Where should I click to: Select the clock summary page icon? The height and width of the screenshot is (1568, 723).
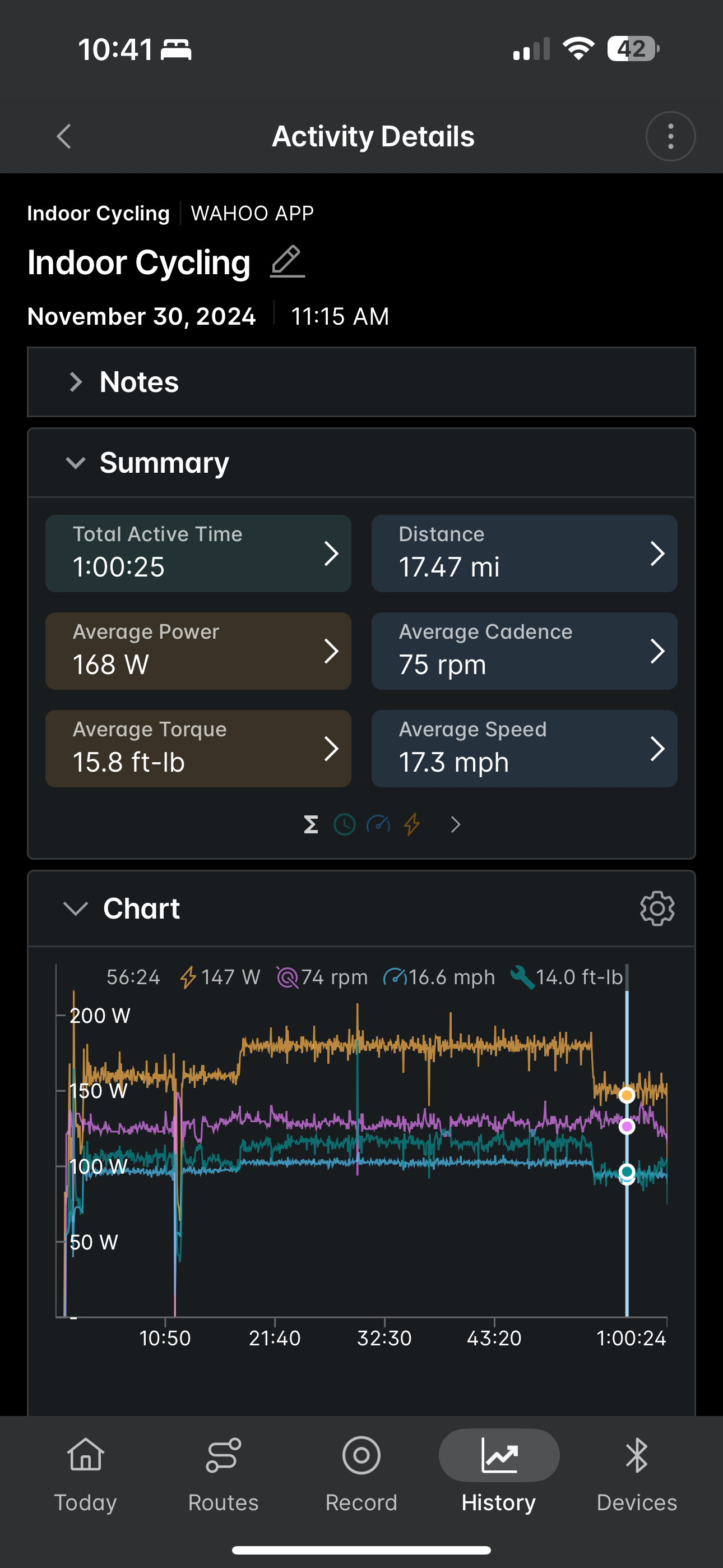[345, 825]
